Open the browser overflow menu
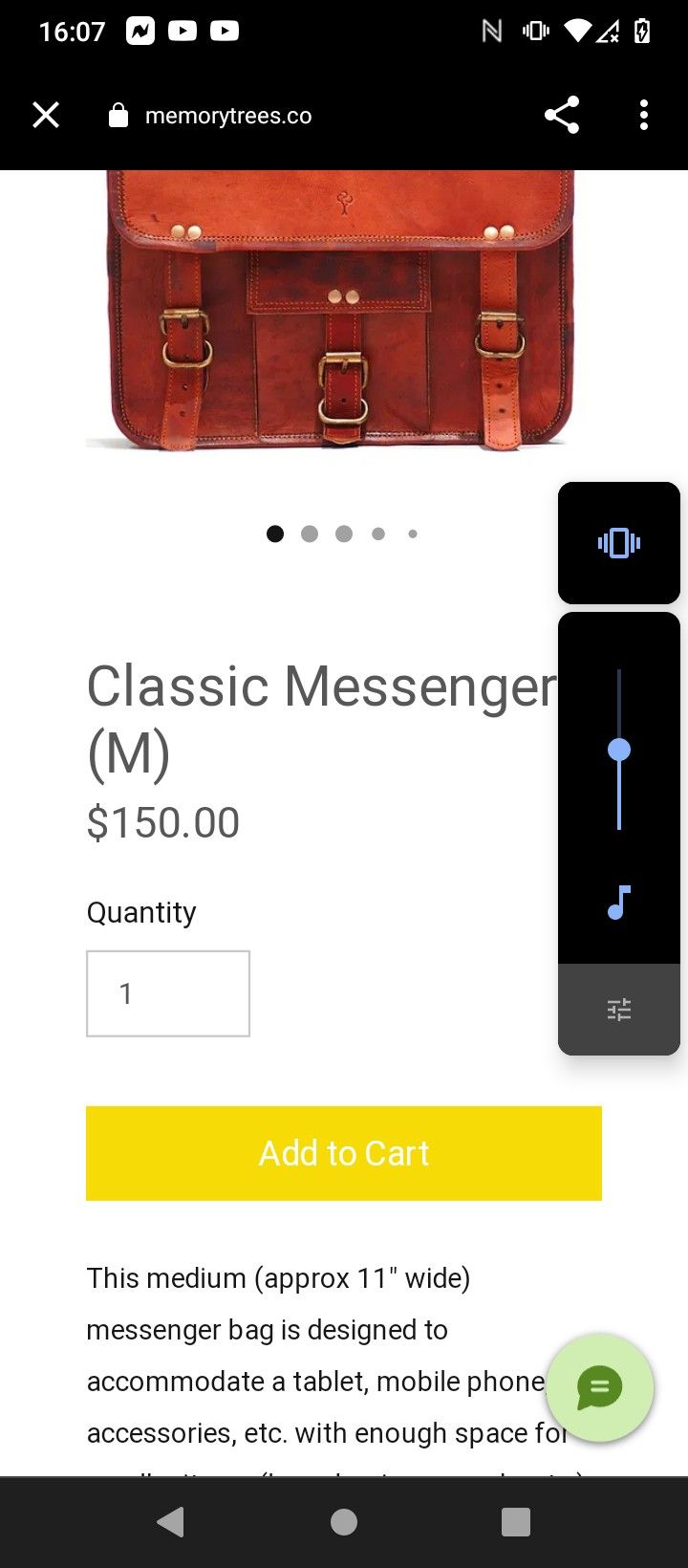The image size is (688, 1568). coord(644,116)
